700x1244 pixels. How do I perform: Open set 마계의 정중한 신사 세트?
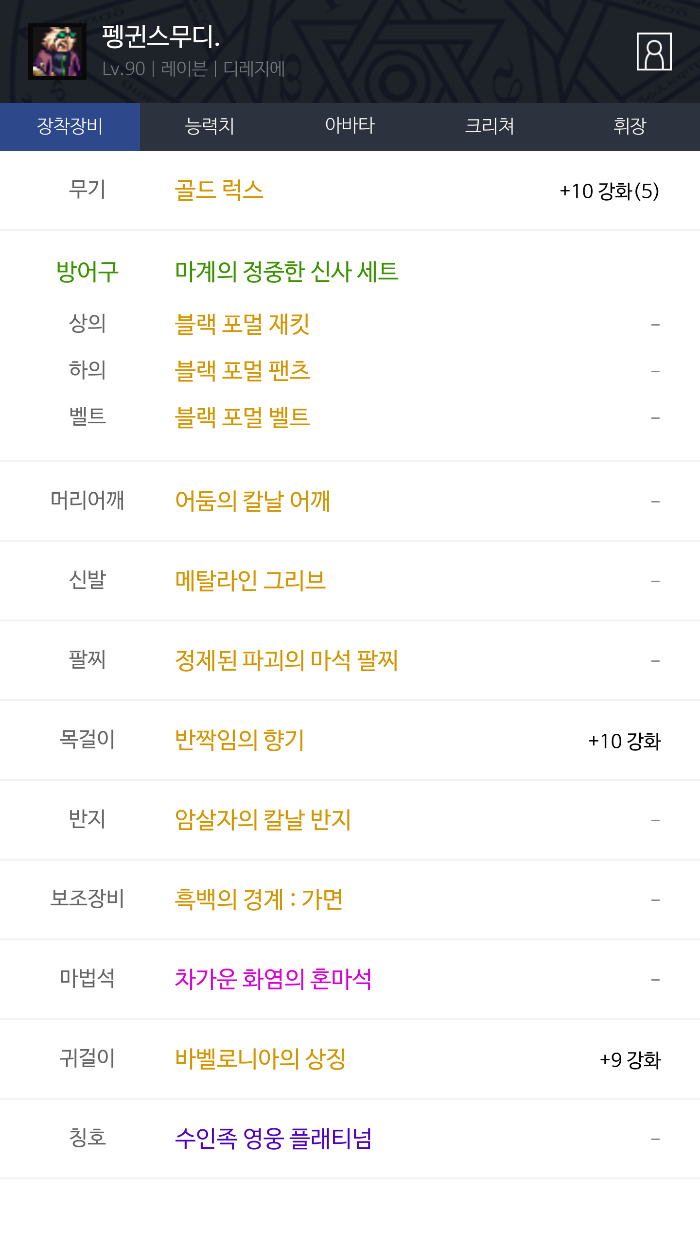tap(286, 271)
